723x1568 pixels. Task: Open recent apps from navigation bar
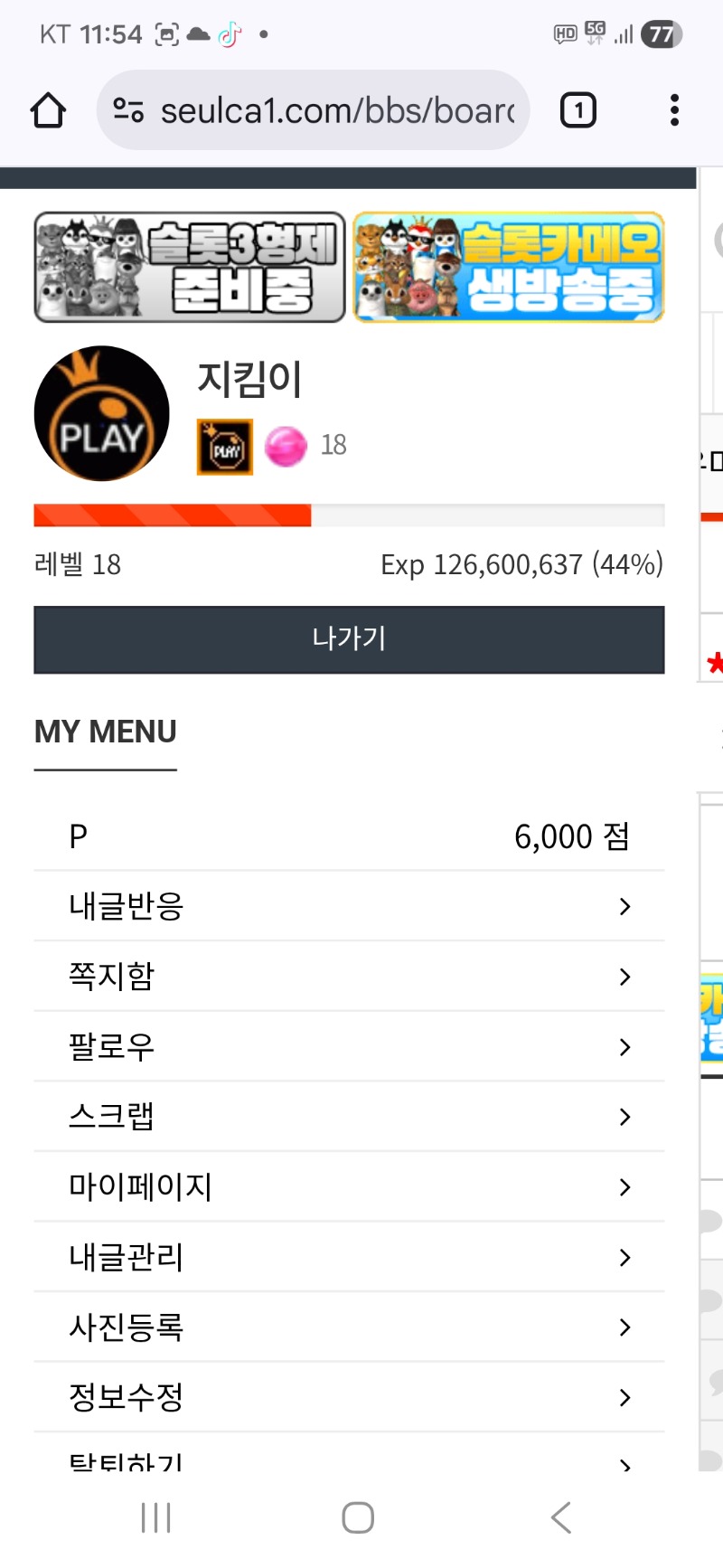[x=155, y=1517]
